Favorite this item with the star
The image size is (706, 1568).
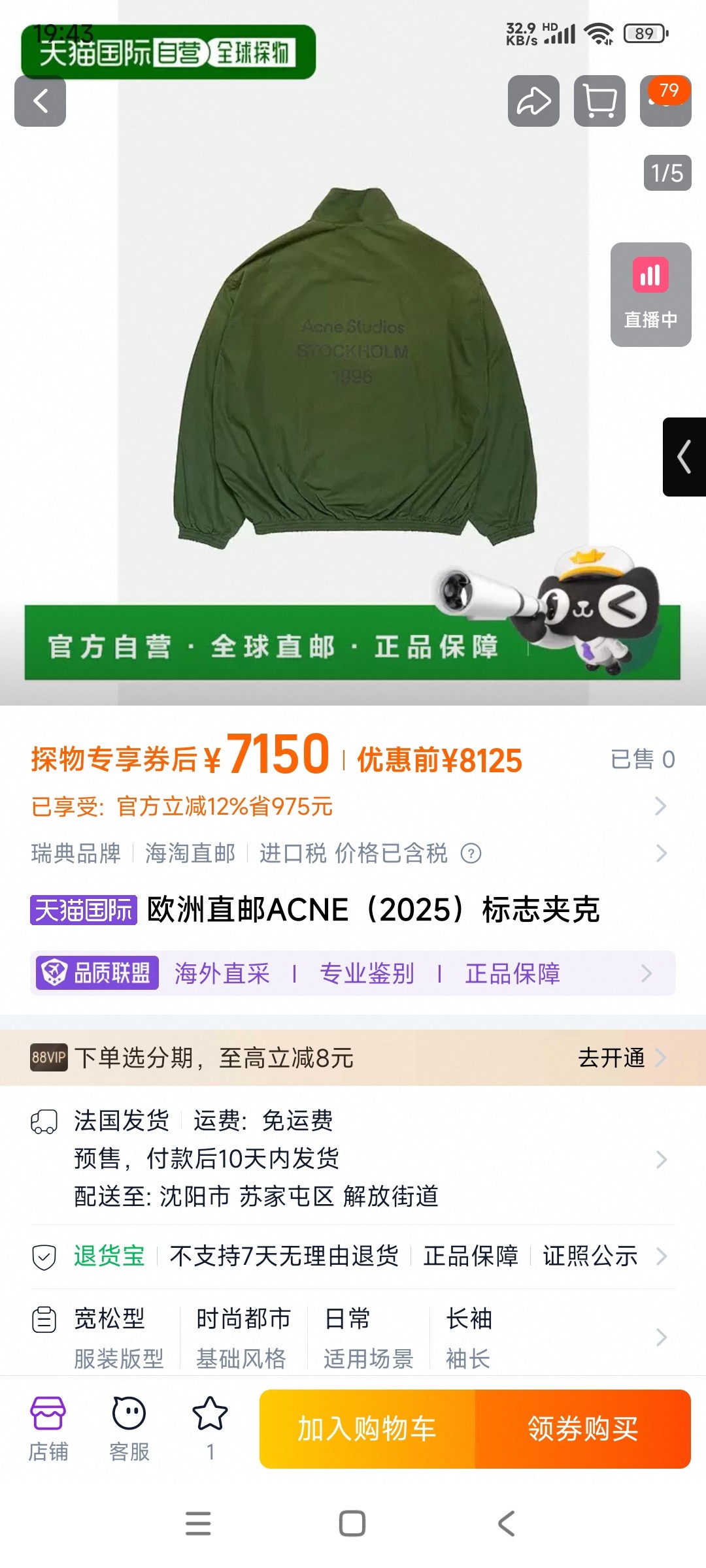(x=210, y=1429)
